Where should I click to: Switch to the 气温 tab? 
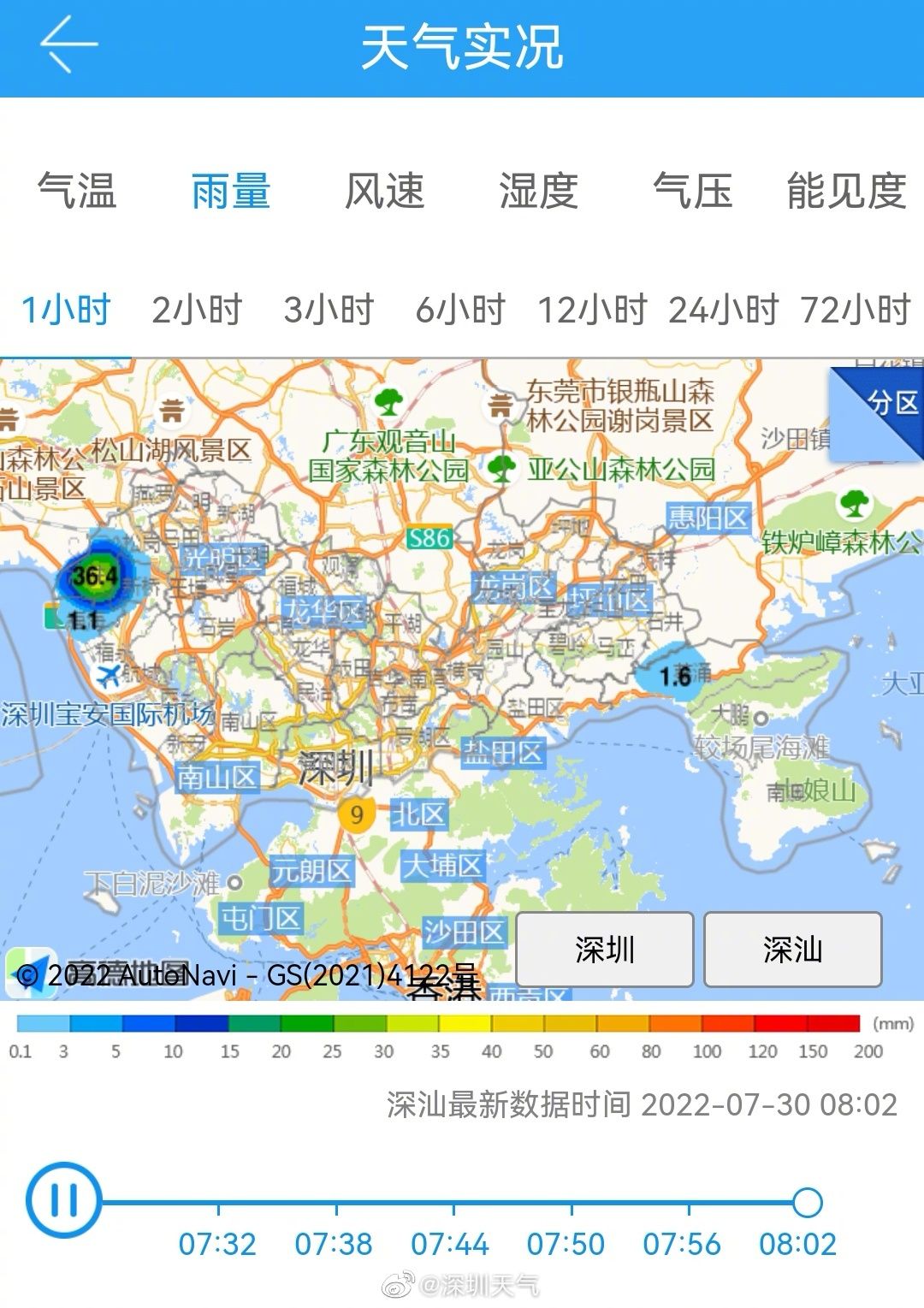tap(77, 191)
